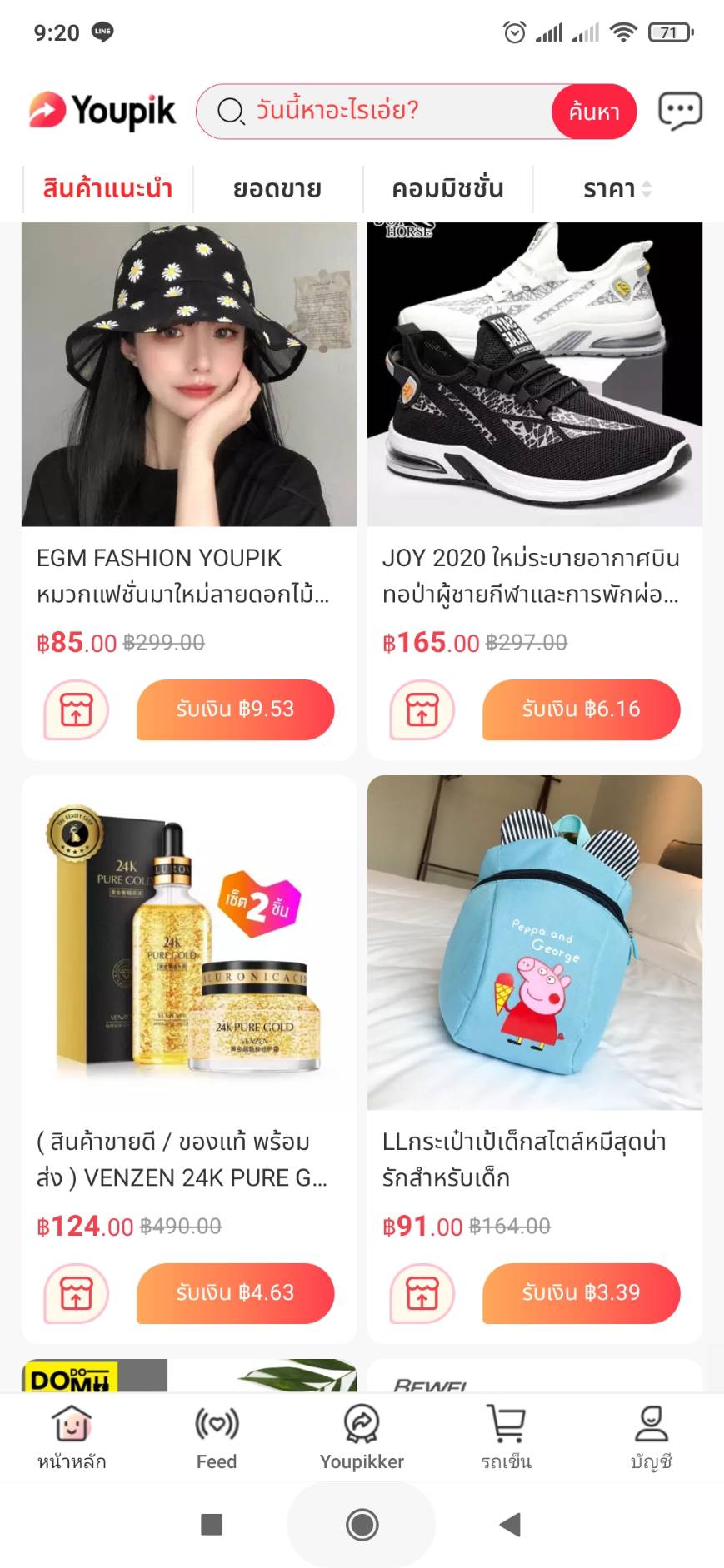Add the Peppa backpack to my shop
The height and width of the screenshot is (1568, 724).
(422, 1294)
